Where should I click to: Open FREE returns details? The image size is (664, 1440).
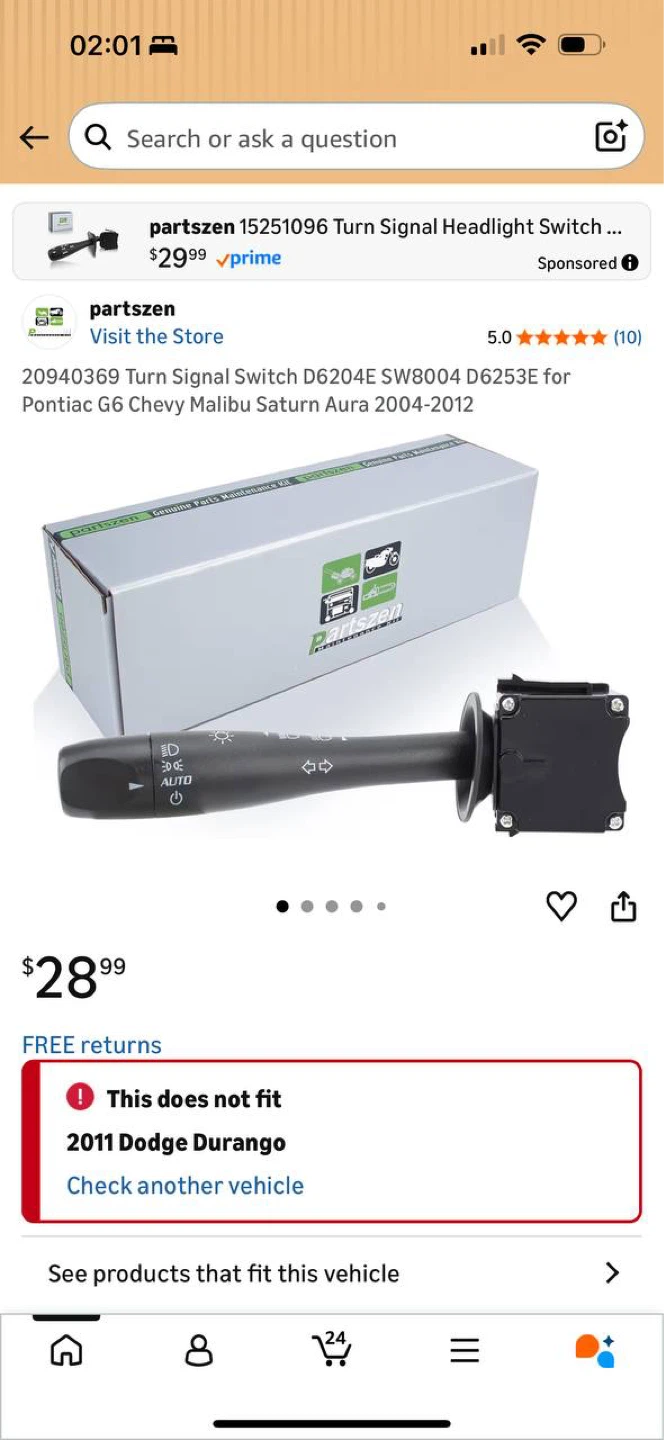pyautogui.click(x=92, y=1045)
